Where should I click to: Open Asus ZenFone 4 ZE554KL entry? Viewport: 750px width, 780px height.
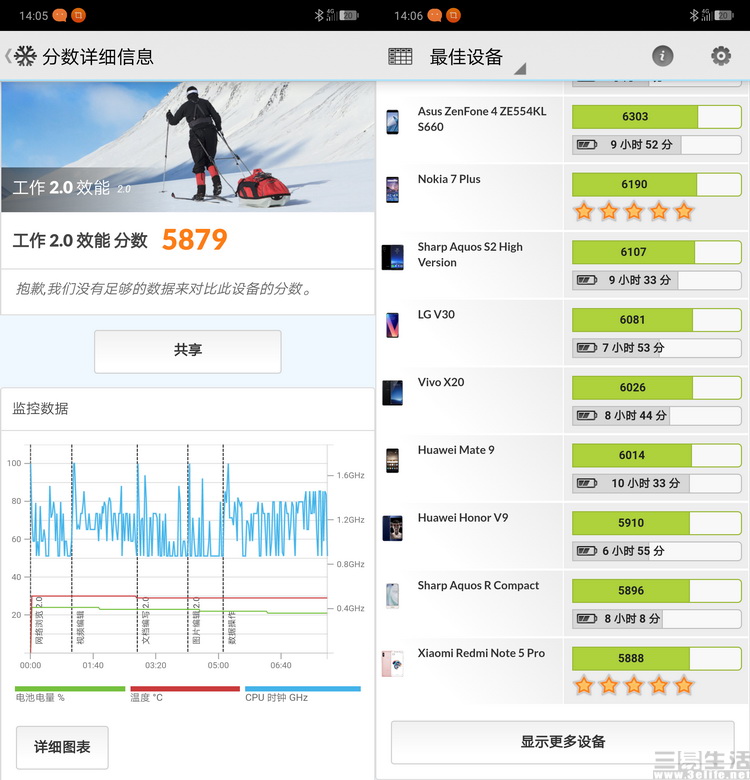click(480, 120)
